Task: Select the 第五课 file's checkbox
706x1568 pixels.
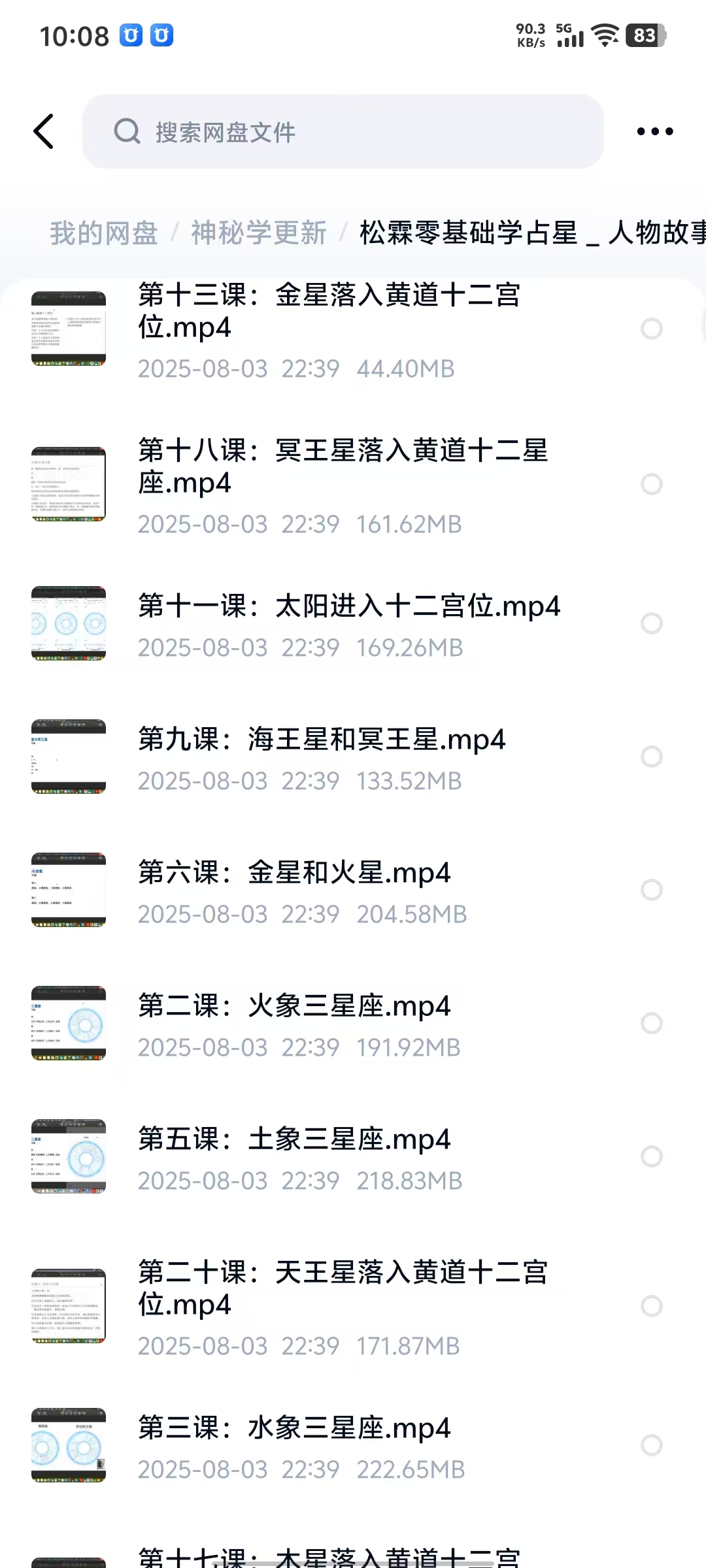Action: coord(651,1156)
